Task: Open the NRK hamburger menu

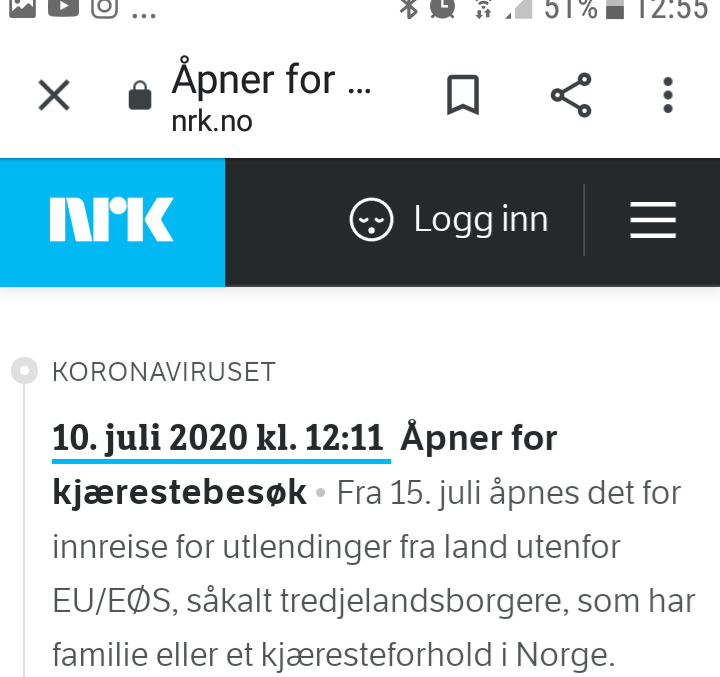Action: point(653,220)
